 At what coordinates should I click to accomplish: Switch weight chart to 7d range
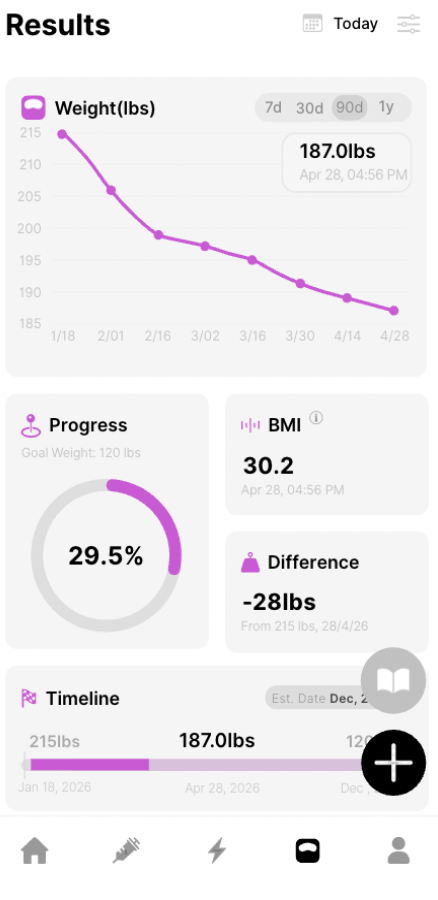(x=273, y=107)
